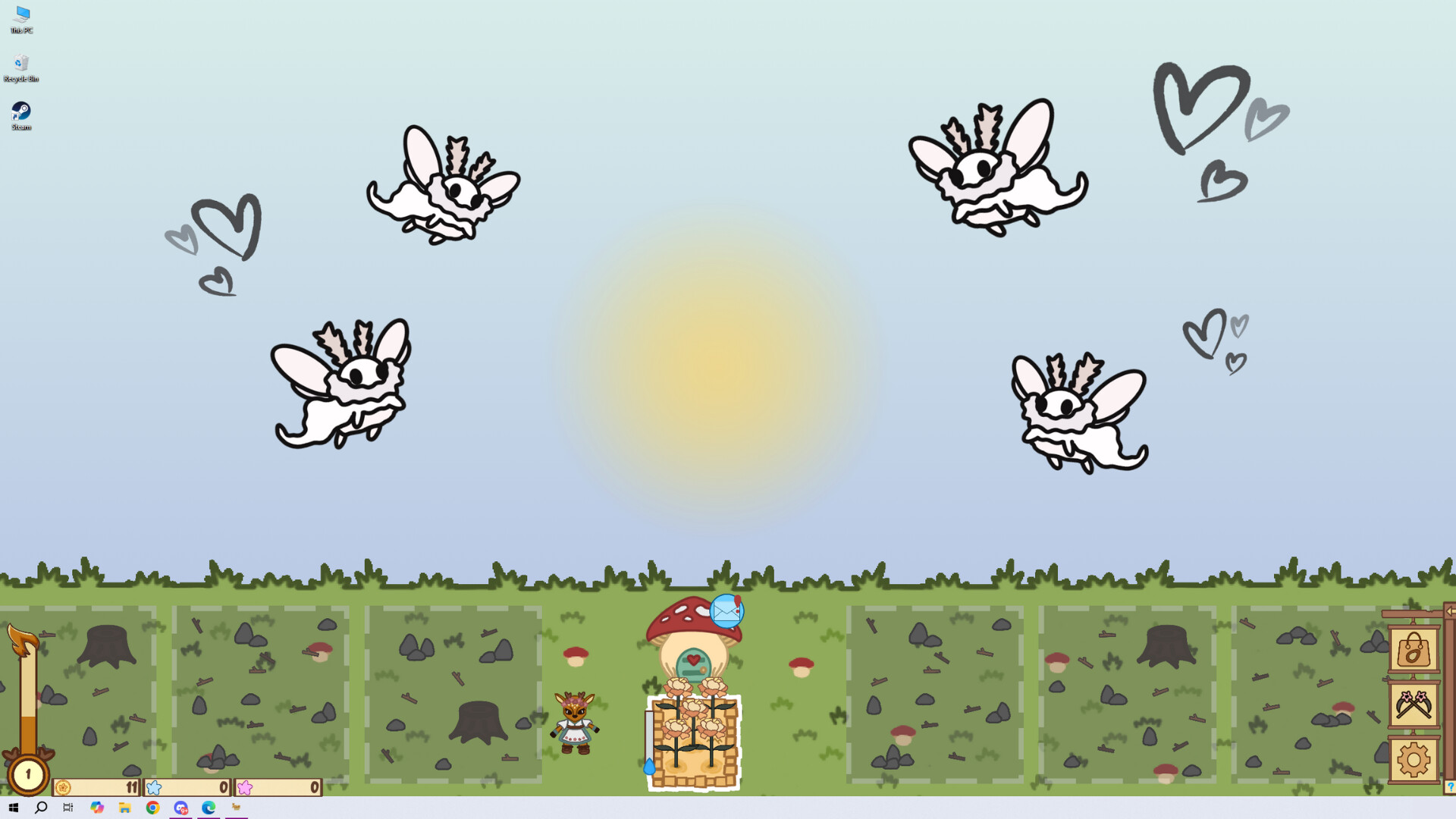Open the Windows Start menu

(13, 808)
